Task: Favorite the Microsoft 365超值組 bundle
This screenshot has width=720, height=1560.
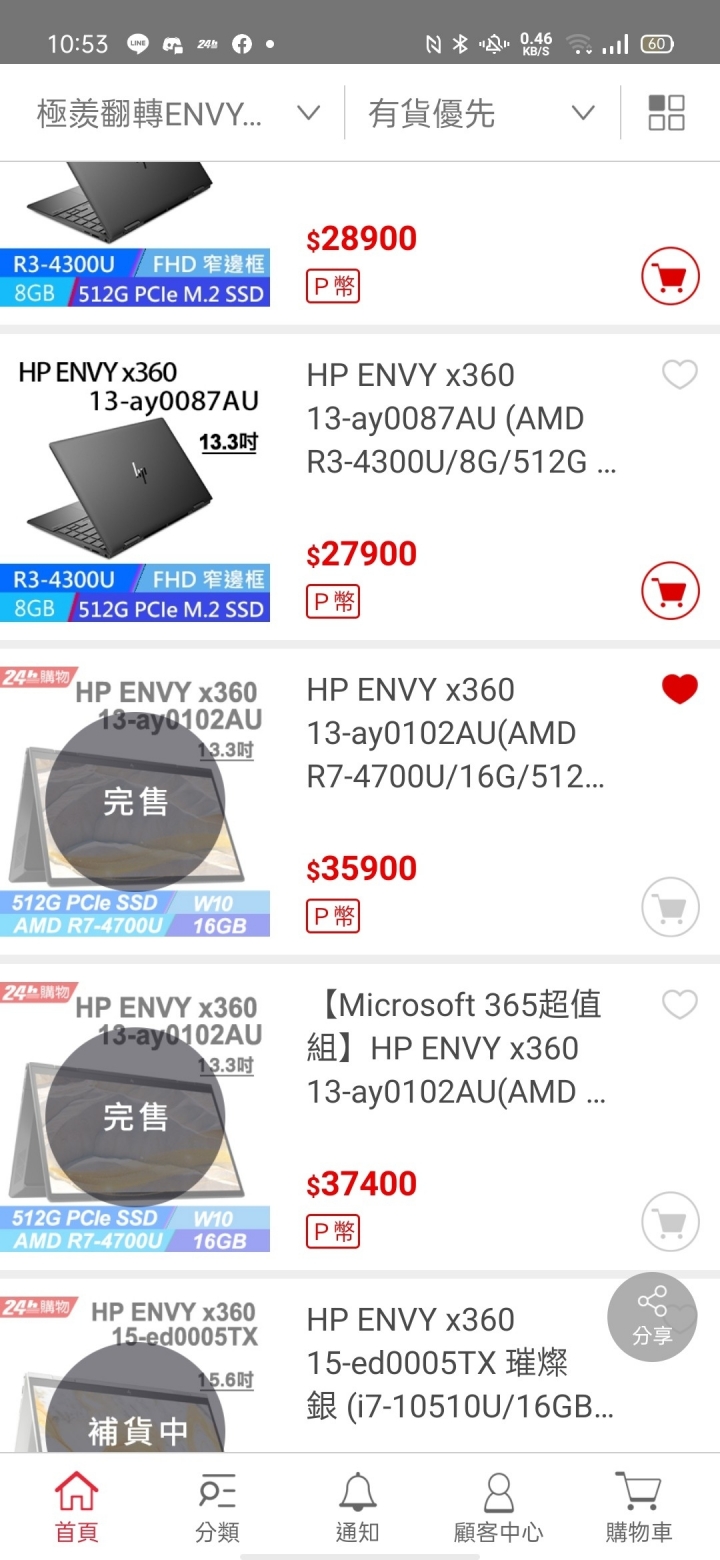Action: tap(680, 1004)
